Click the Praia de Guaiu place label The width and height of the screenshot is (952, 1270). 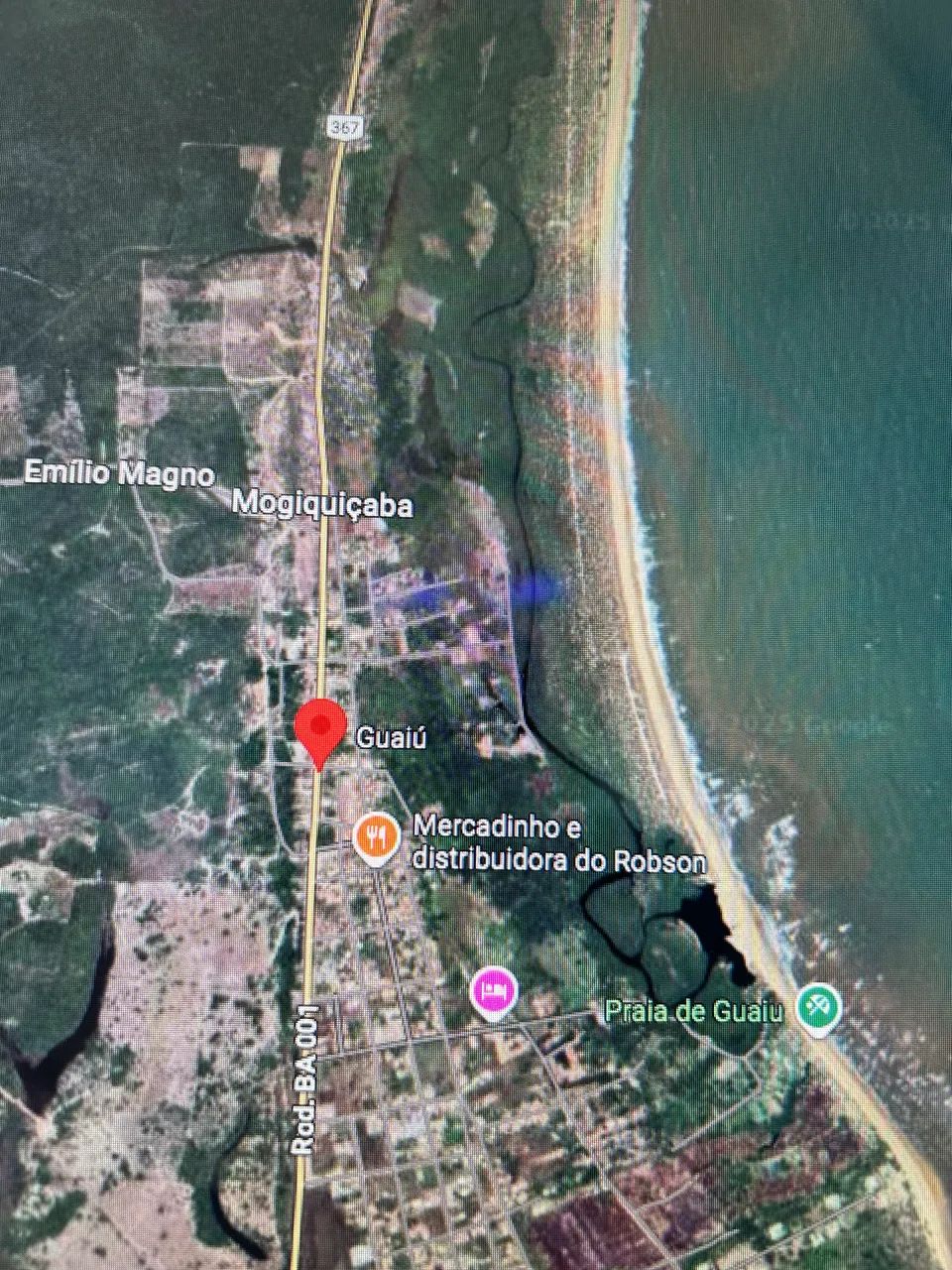(695, 1010)
